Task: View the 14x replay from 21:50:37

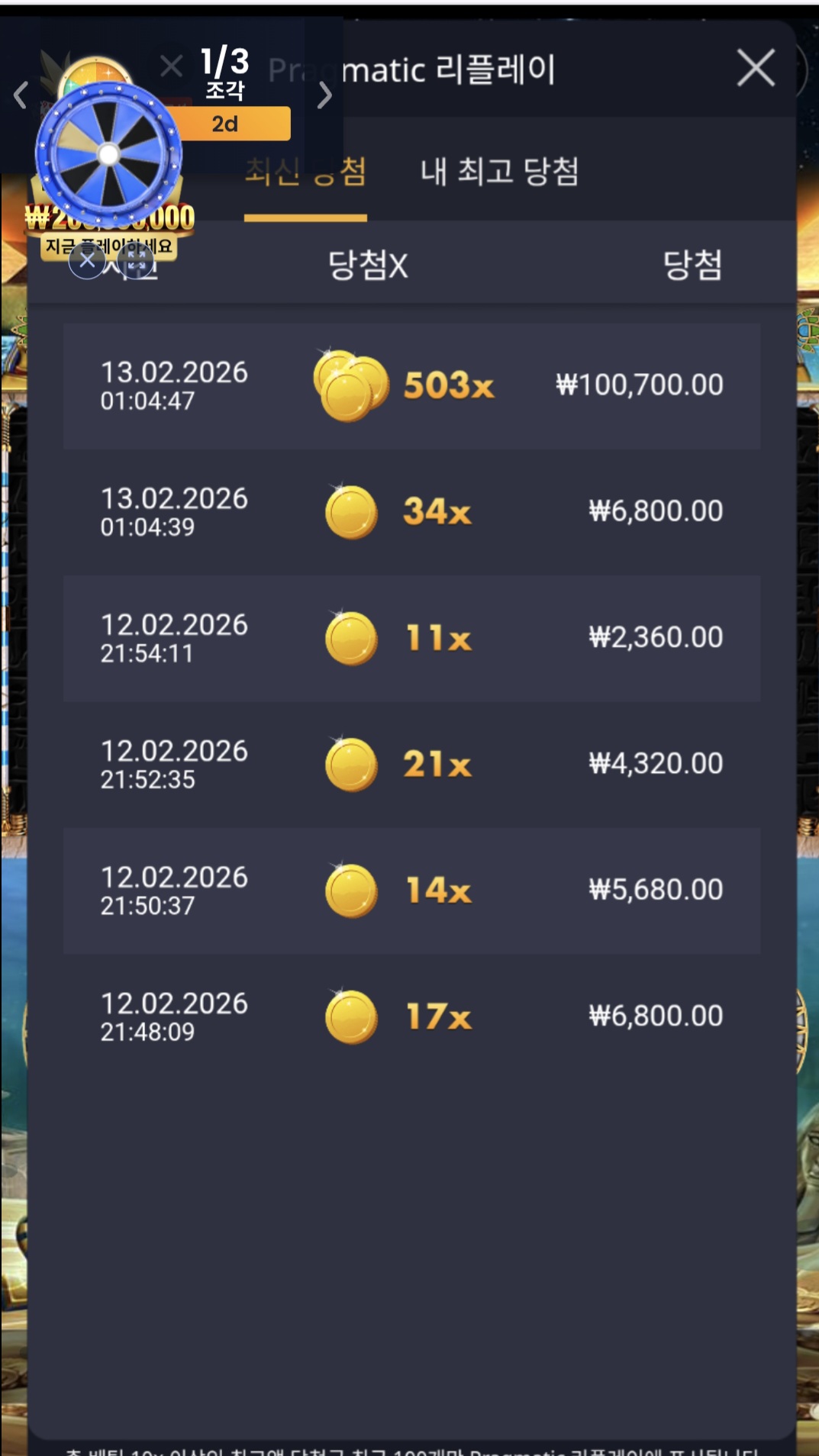Action: pyautogui.click(x=411, y=890)
